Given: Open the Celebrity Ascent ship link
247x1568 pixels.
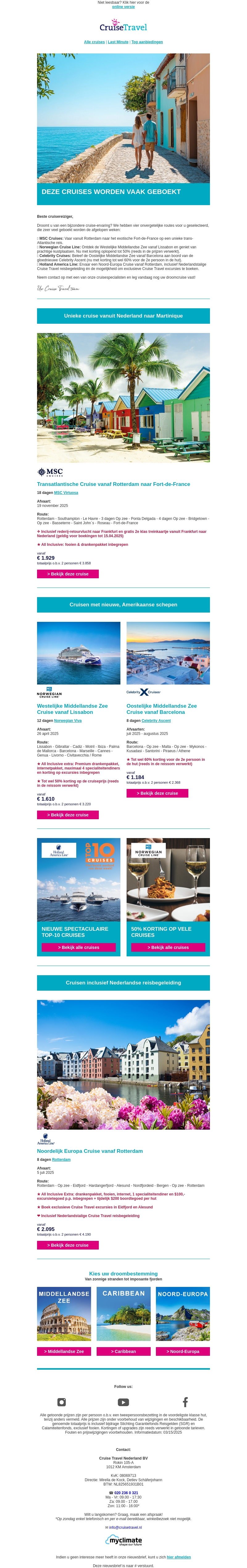Looking at the screenshot, I should [x=156, y=721].
